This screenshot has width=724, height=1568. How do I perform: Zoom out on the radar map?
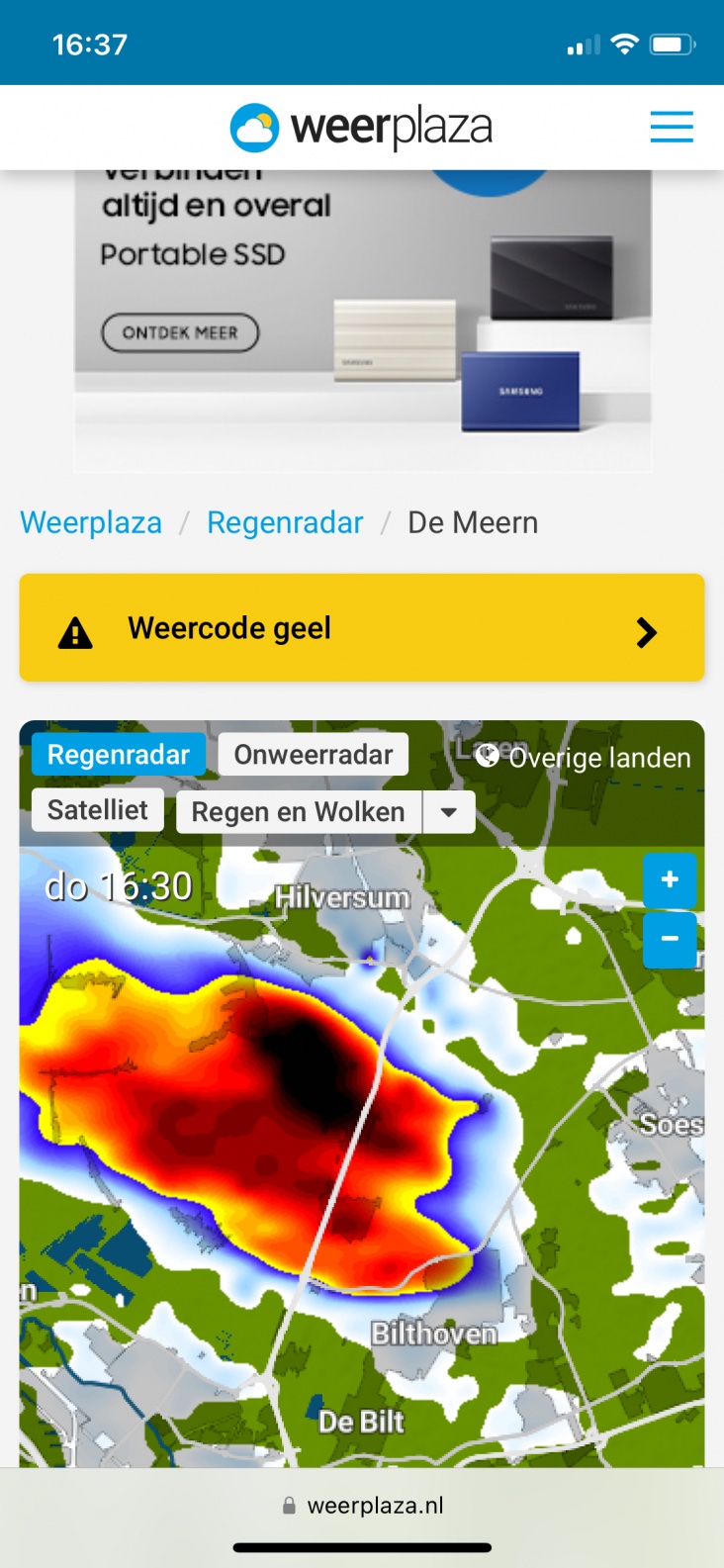click(670, 939)
